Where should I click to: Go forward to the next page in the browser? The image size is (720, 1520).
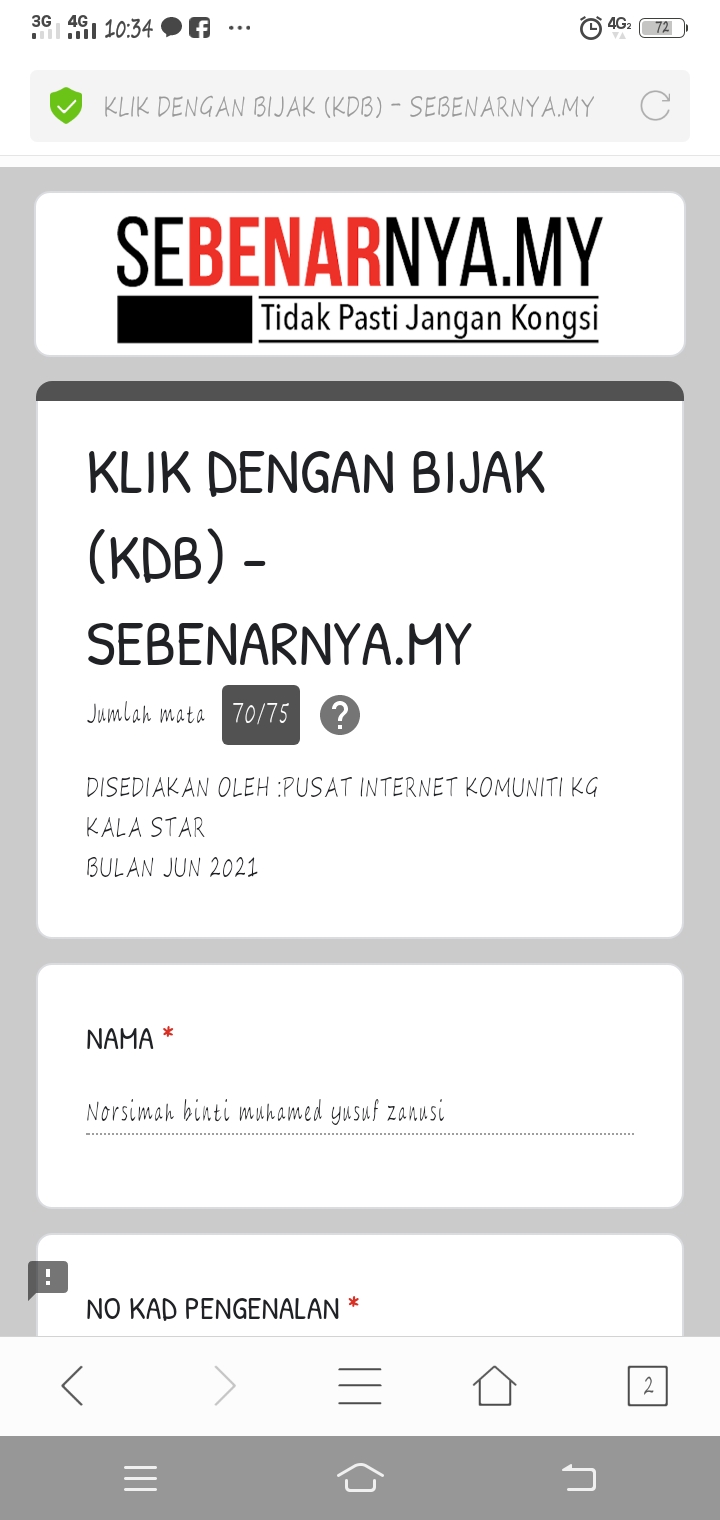tap(225, 1386)
